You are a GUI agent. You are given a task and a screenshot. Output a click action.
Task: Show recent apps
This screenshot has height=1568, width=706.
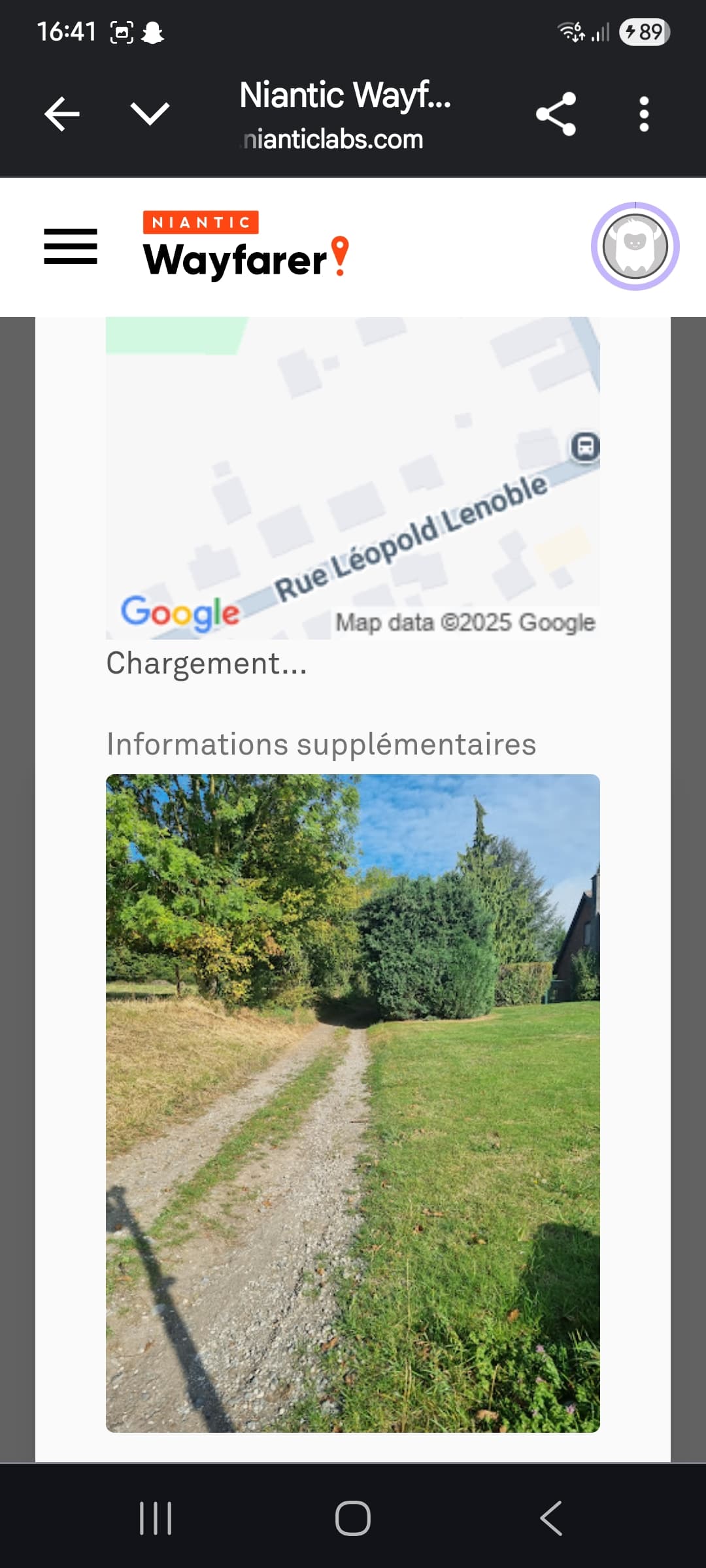156,1518
